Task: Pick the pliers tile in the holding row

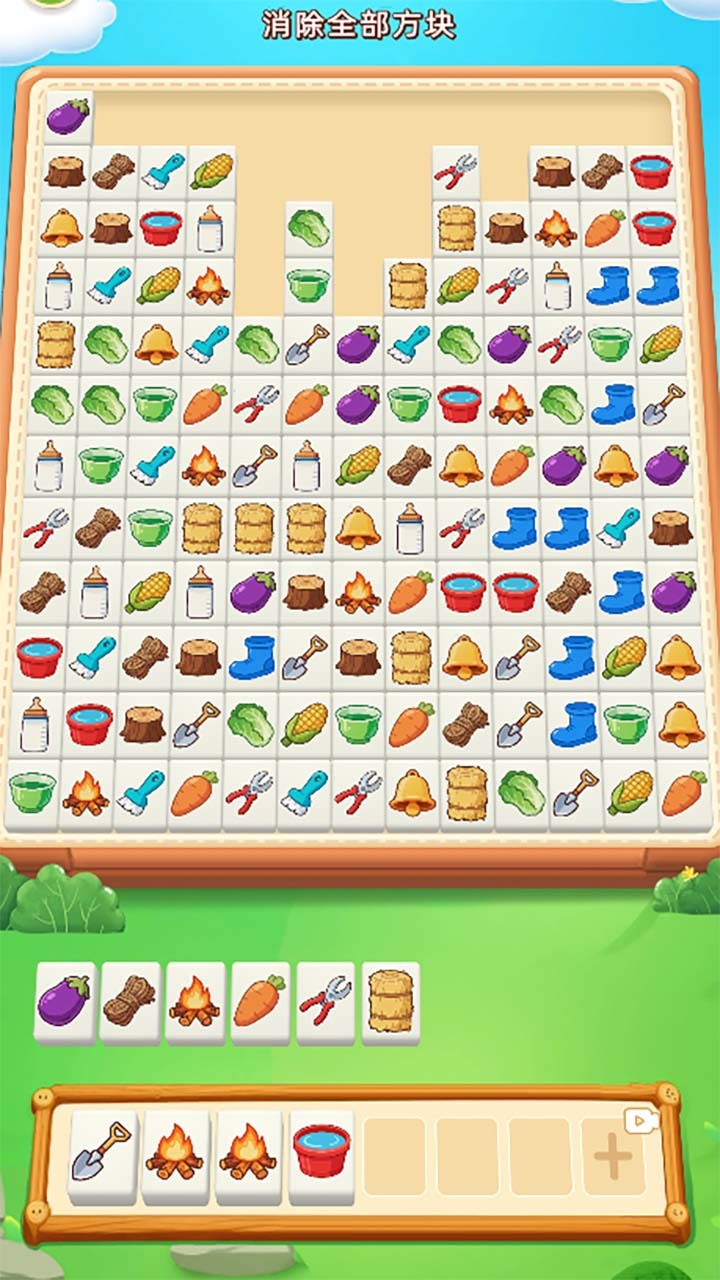Action: point(325,1001)
